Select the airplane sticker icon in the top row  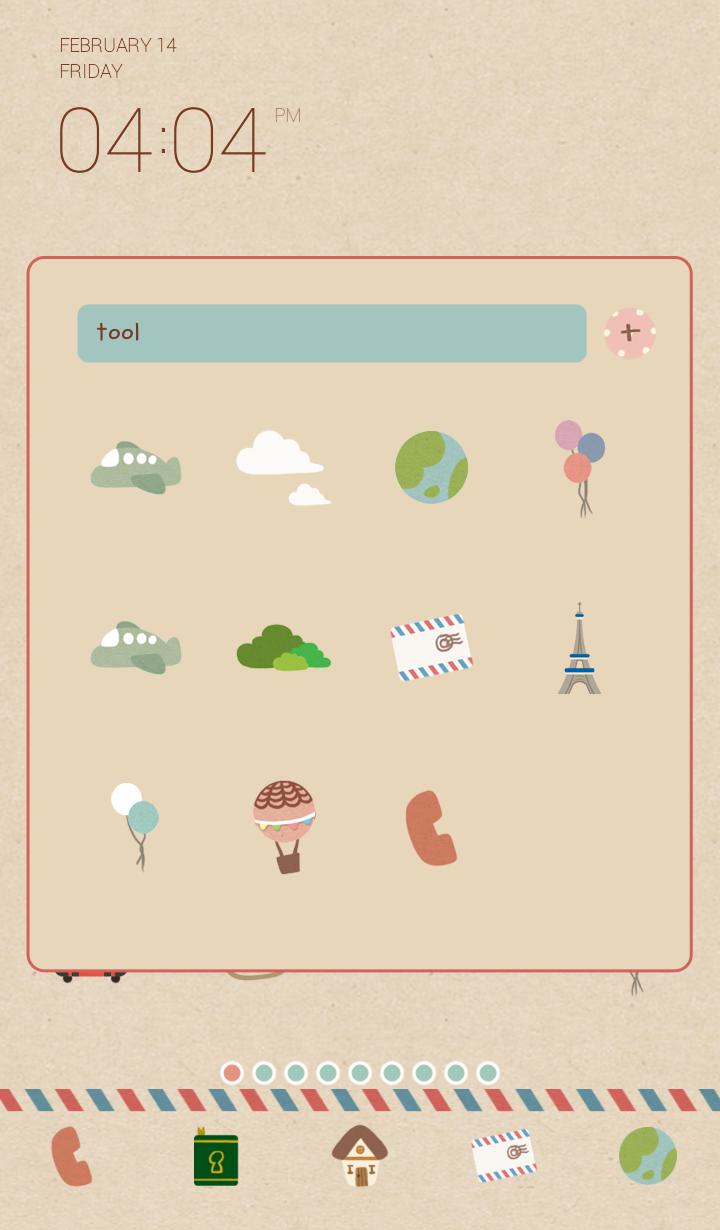point(136,467)
